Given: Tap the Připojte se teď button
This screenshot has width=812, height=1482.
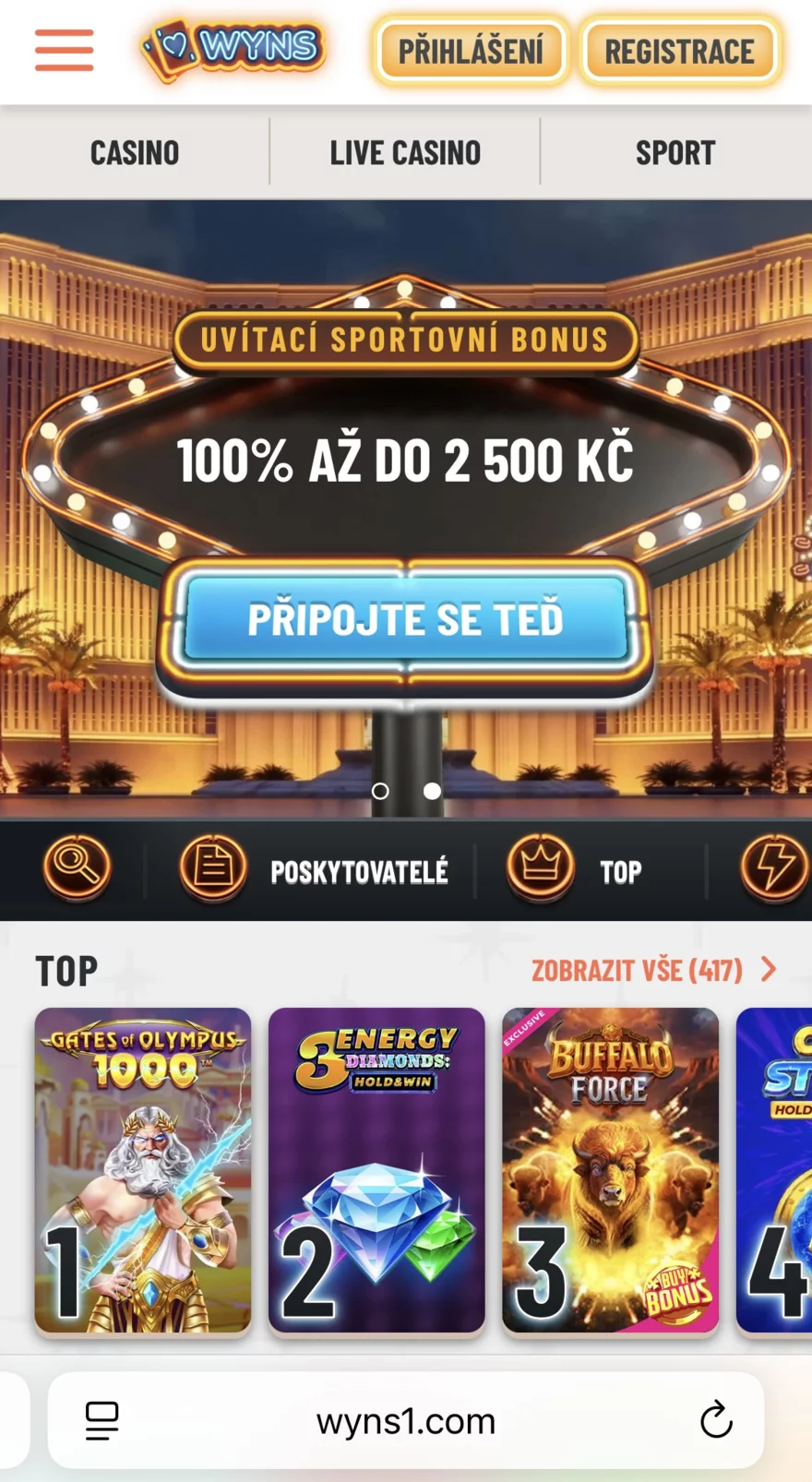Looking at the screenshot, I should [x=405, y=619].
